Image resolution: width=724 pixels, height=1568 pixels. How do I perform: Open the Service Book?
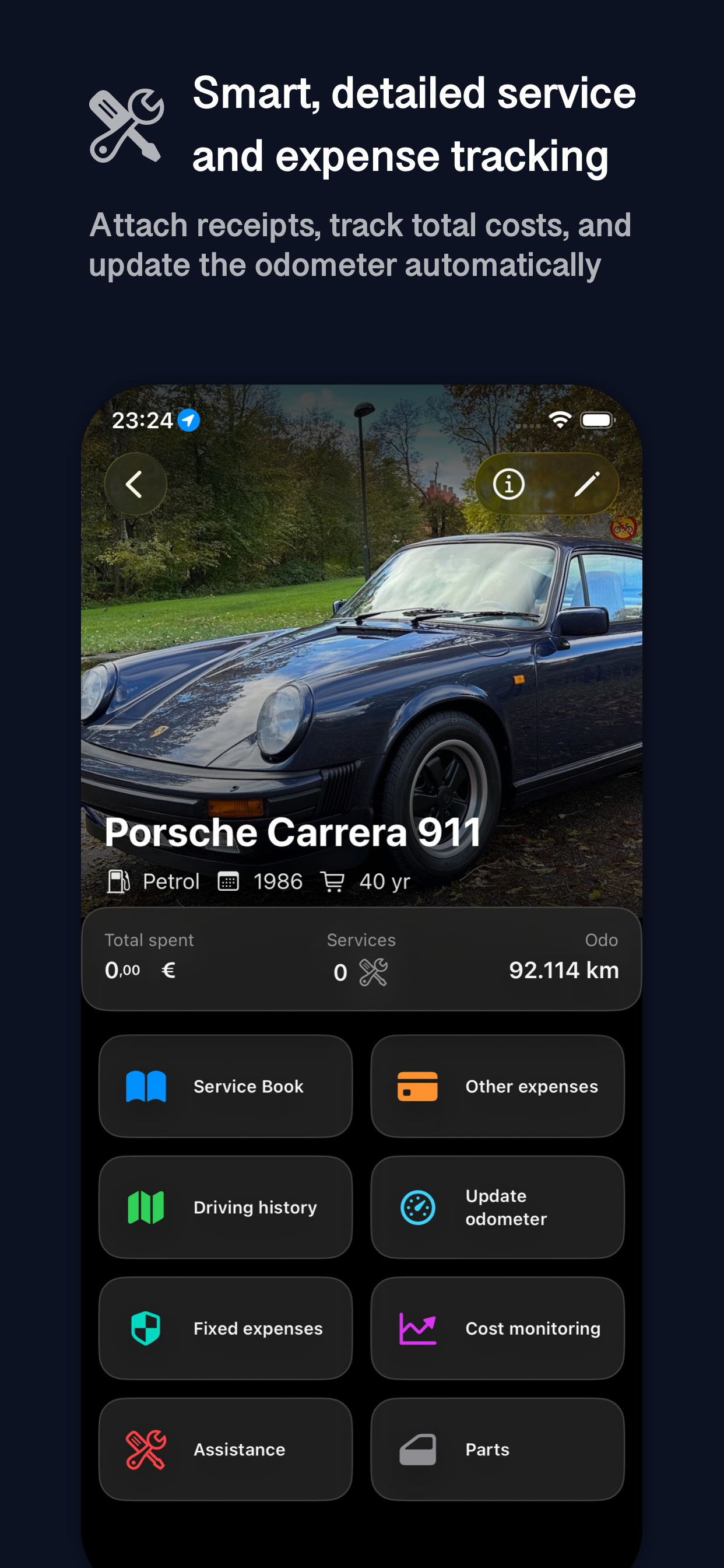225,1086
